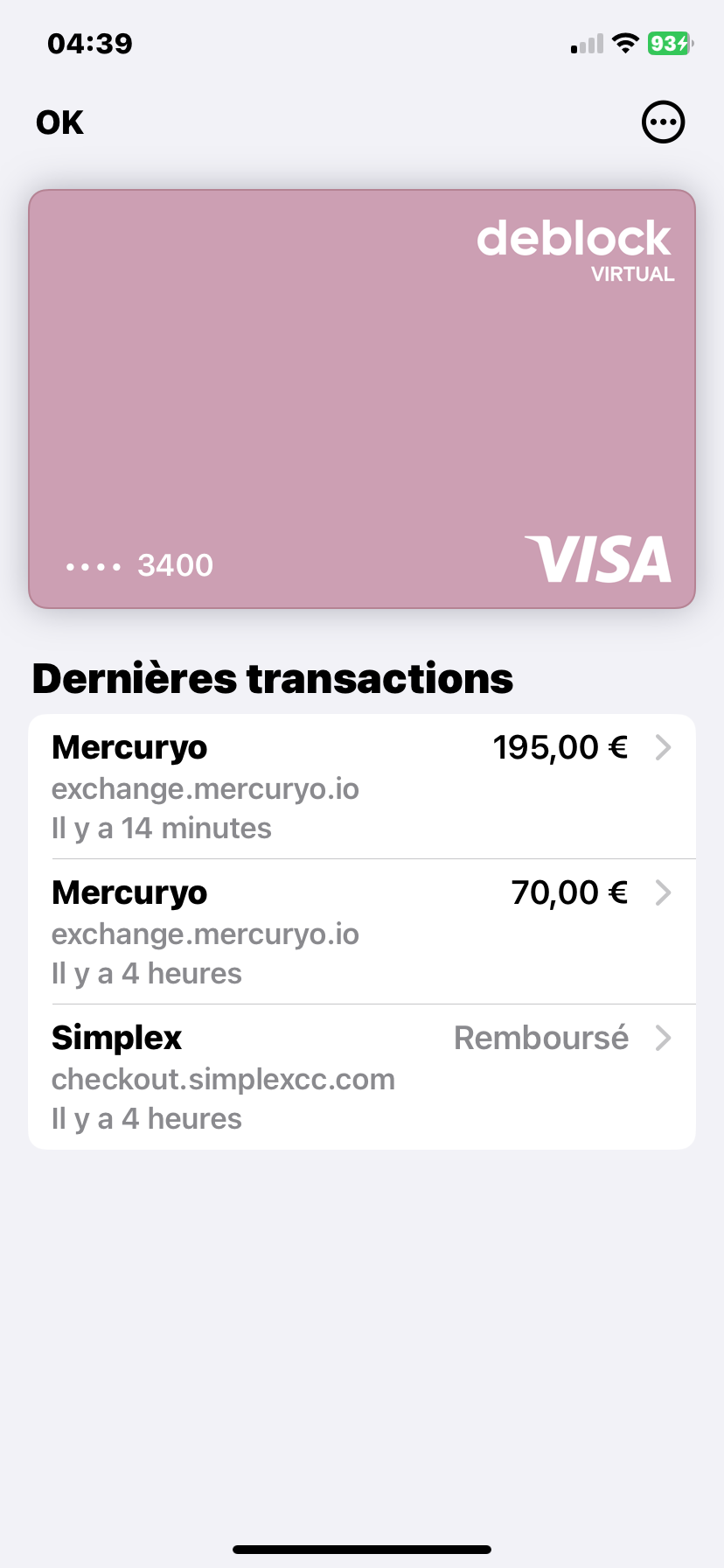
Task: Tap OK to close the card view
Action: [x=59, y=122]
